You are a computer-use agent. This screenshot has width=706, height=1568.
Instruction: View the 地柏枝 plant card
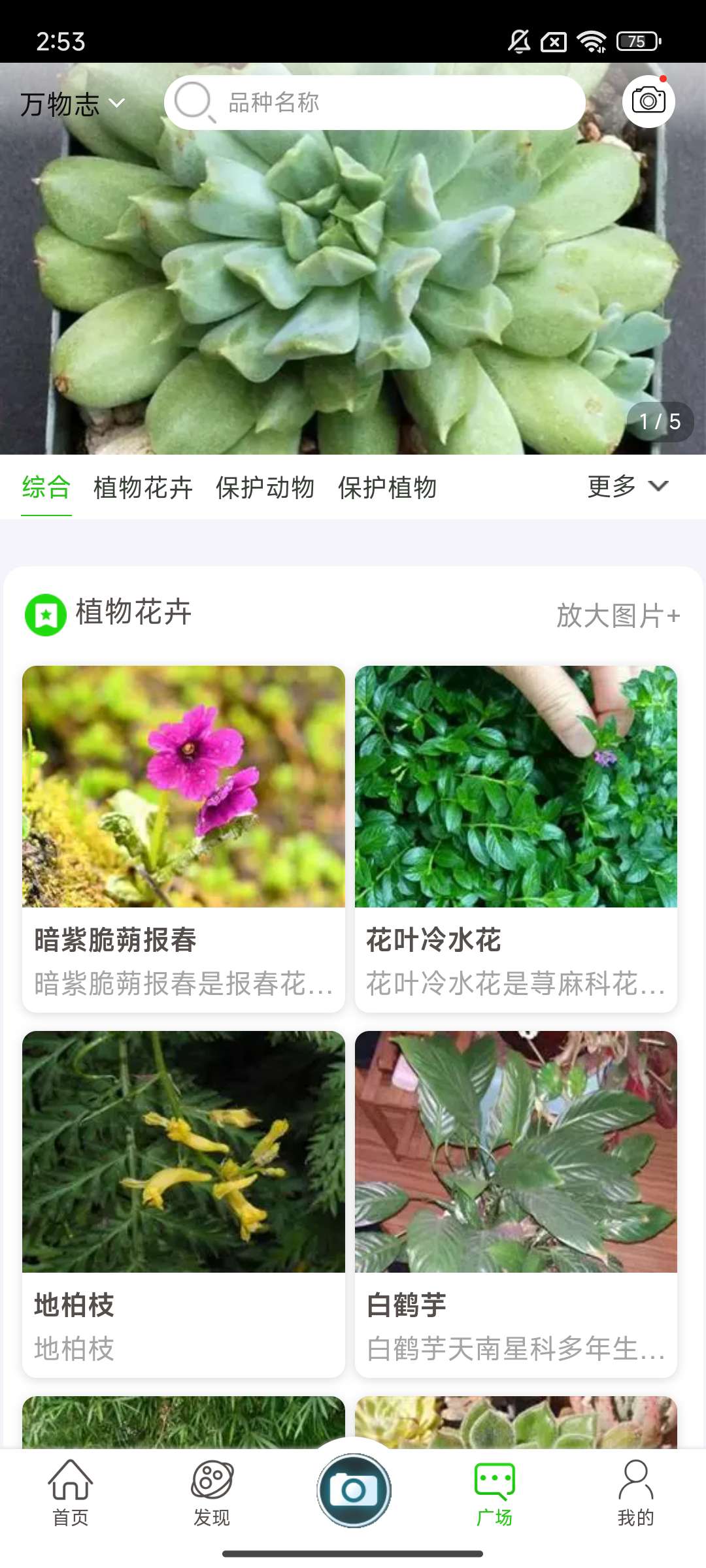coord(183,1203)
